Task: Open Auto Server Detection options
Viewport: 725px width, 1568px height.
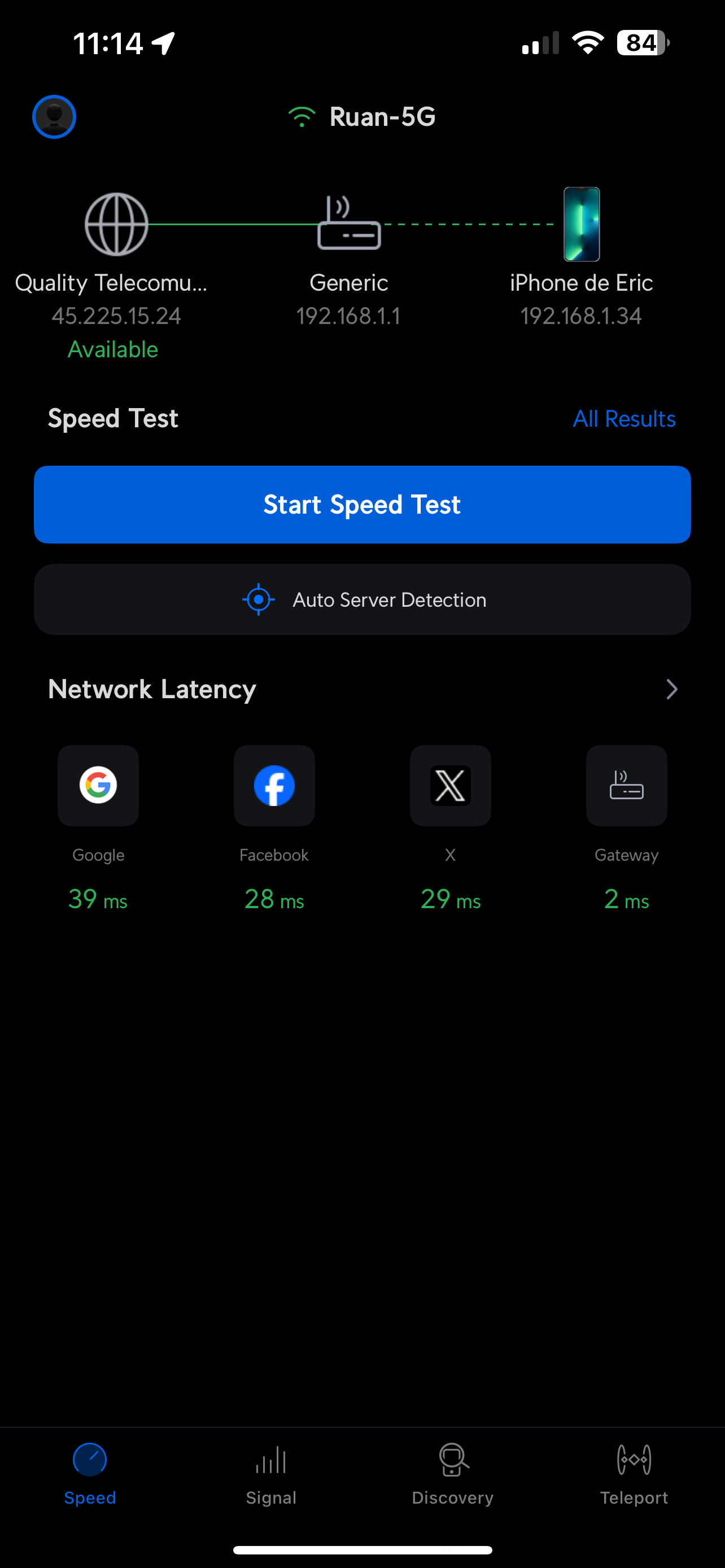Action: coord(362,599)
